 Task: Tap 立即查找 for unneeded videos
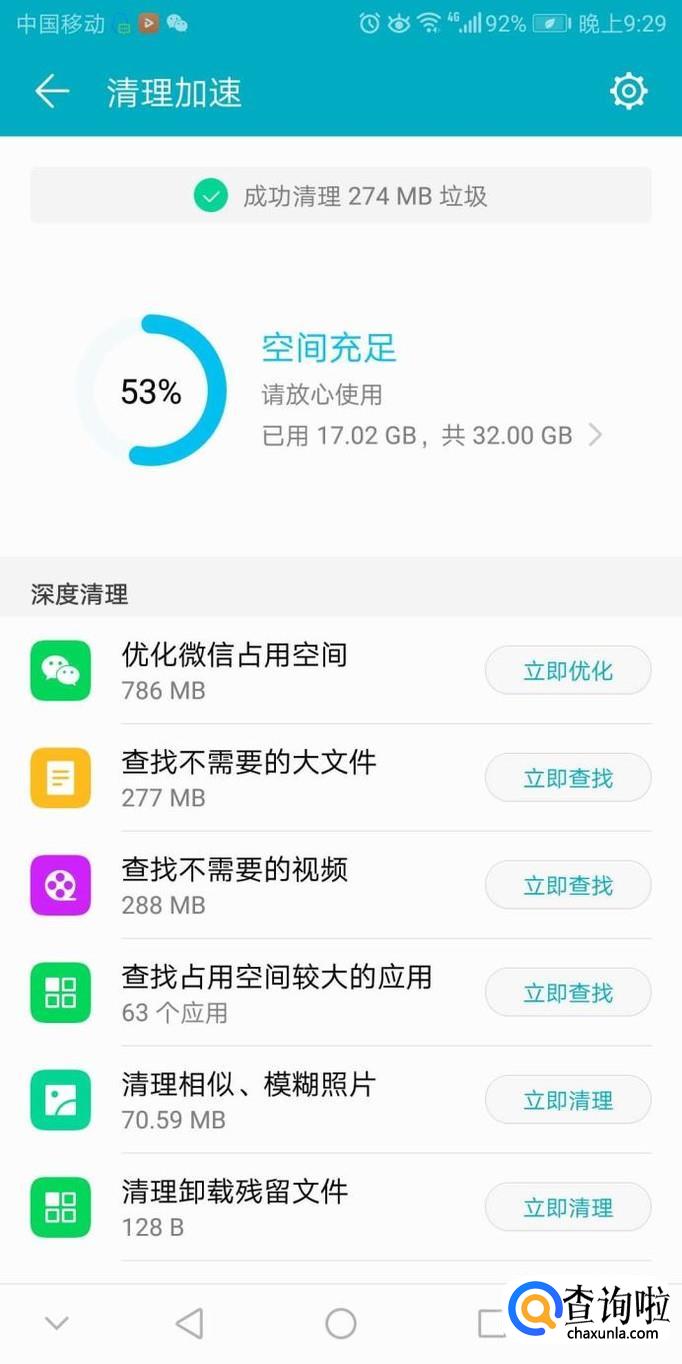(x=568, y=886)
